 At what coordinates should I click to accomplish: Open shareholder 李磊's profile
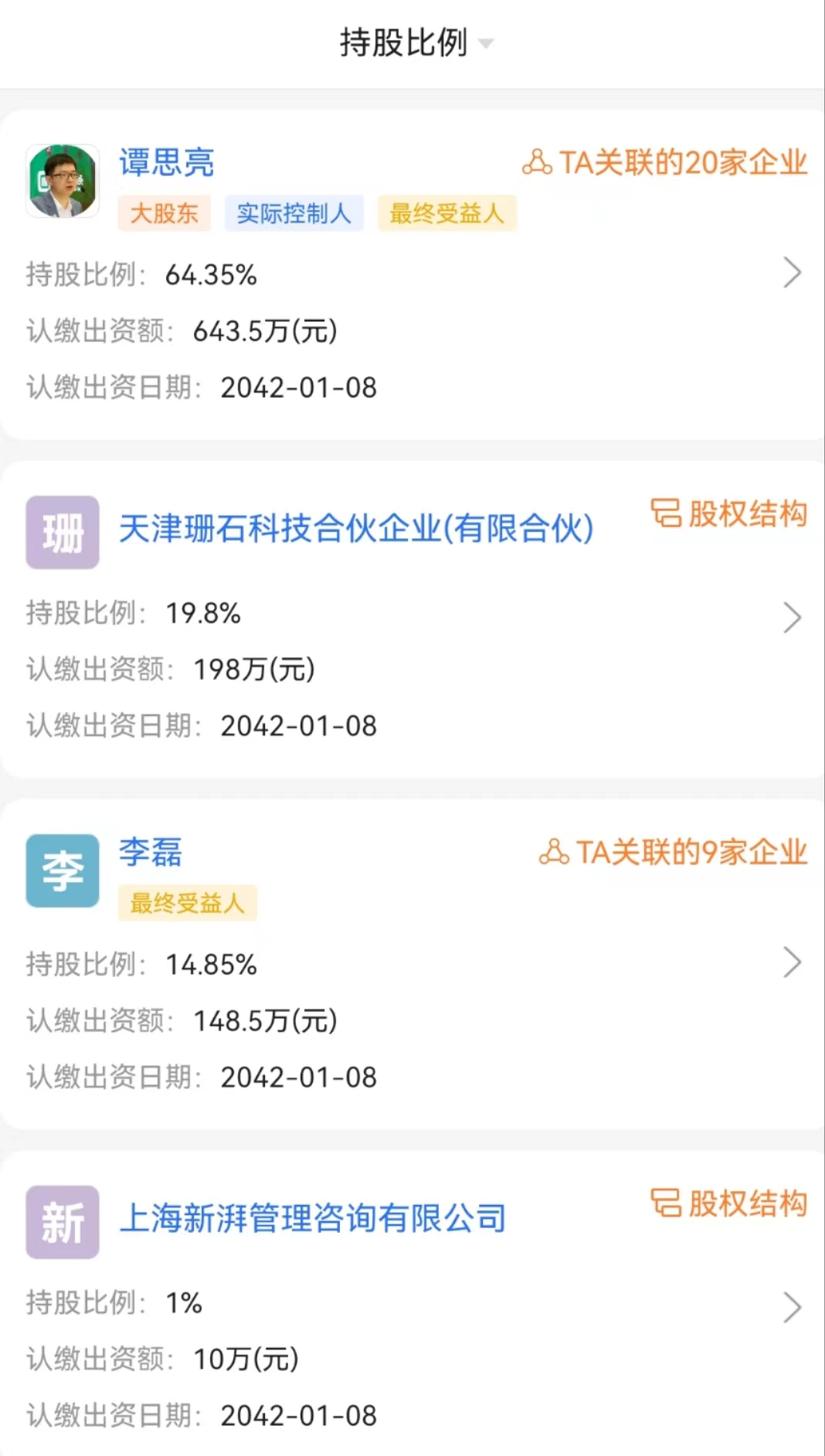[151, 852]
